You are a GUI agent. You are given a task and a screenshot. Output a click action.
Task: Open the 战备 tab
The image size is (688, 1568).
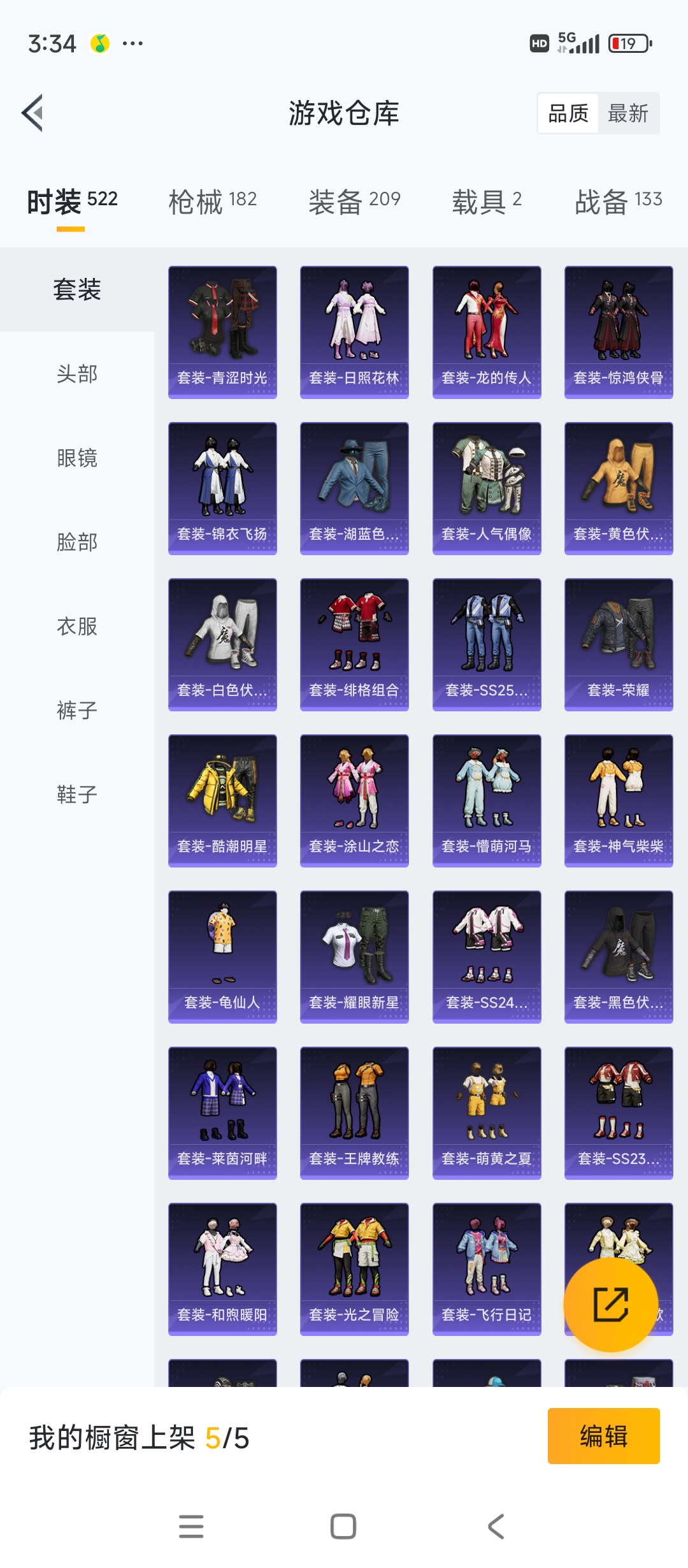pyautogui.click(x=619, y=201)
